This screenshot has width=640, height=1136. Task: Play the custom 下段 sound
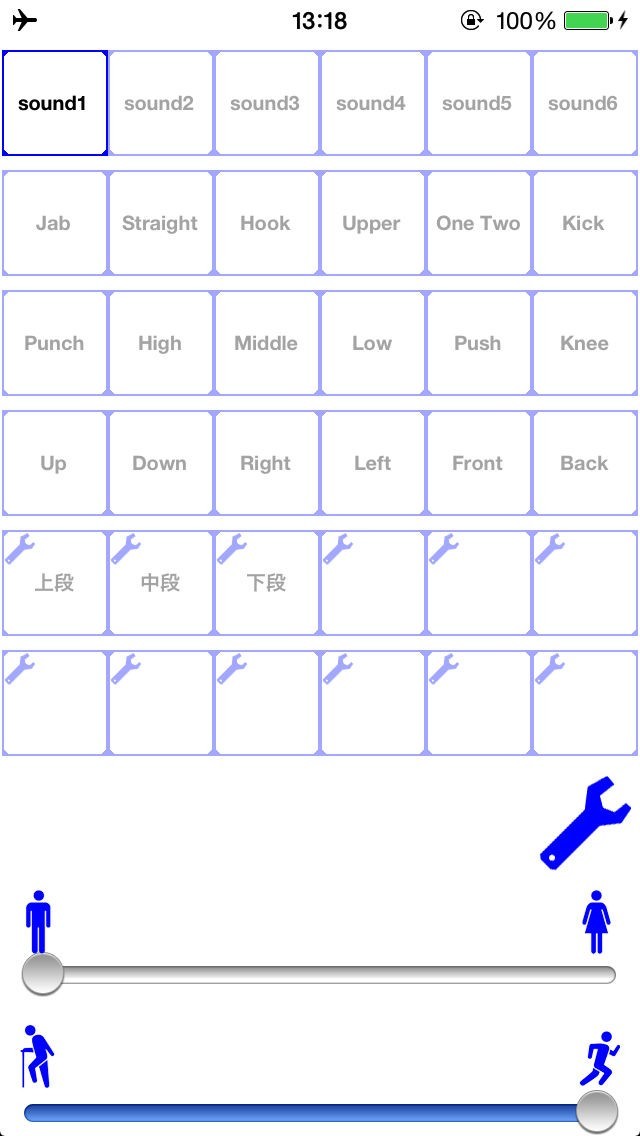point(266,582)
